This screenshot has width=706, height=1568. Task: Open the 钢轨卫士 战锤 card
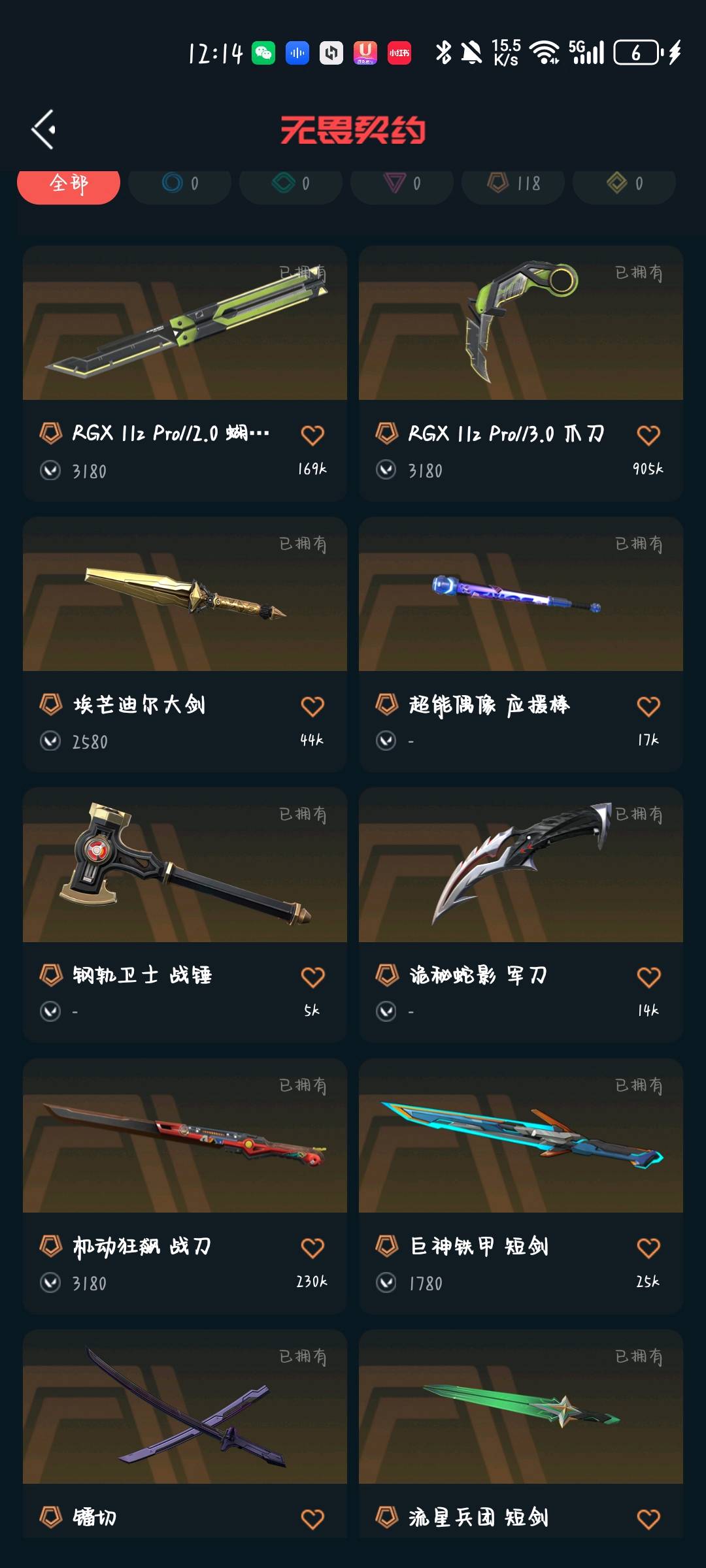[x=185, y=915]
